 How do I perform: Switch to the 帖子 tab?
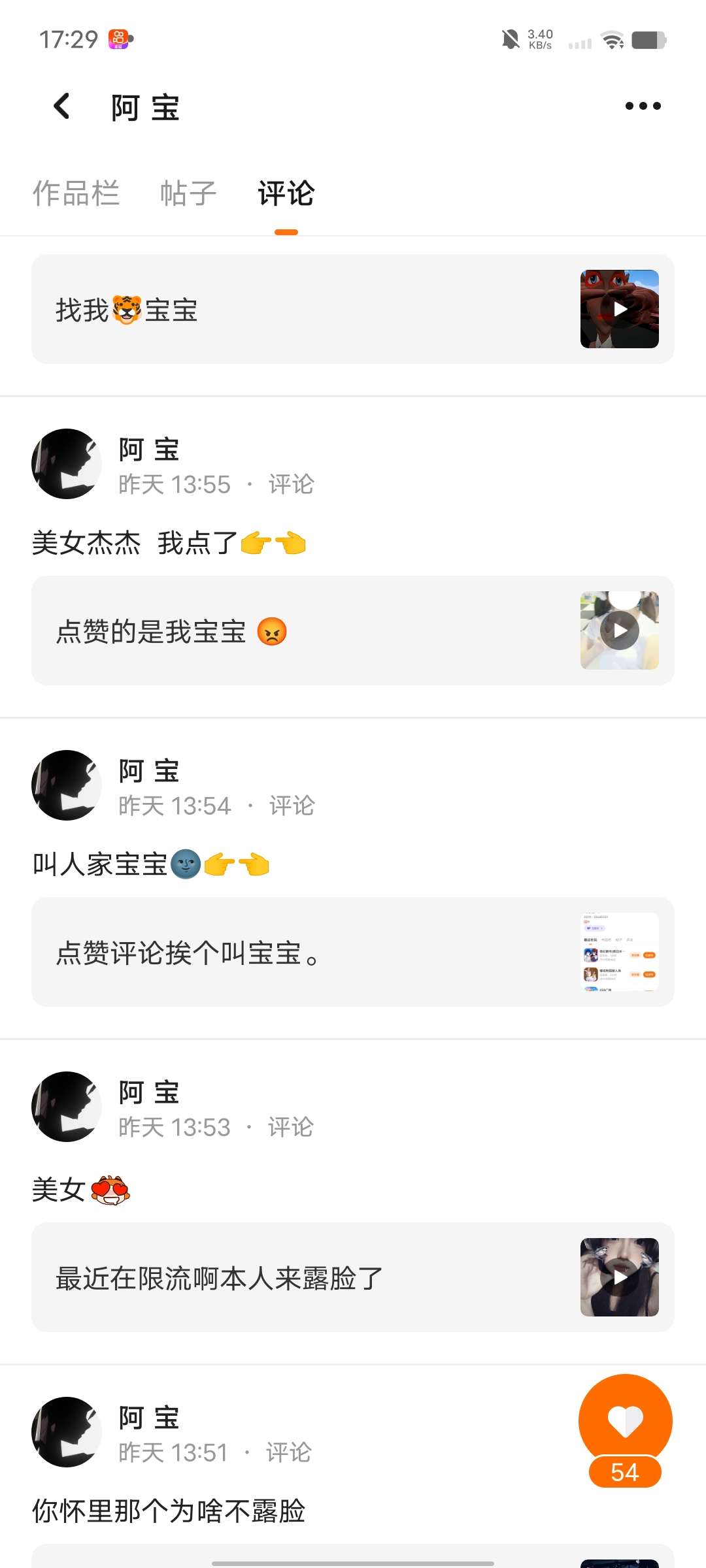tap(188, 193)
